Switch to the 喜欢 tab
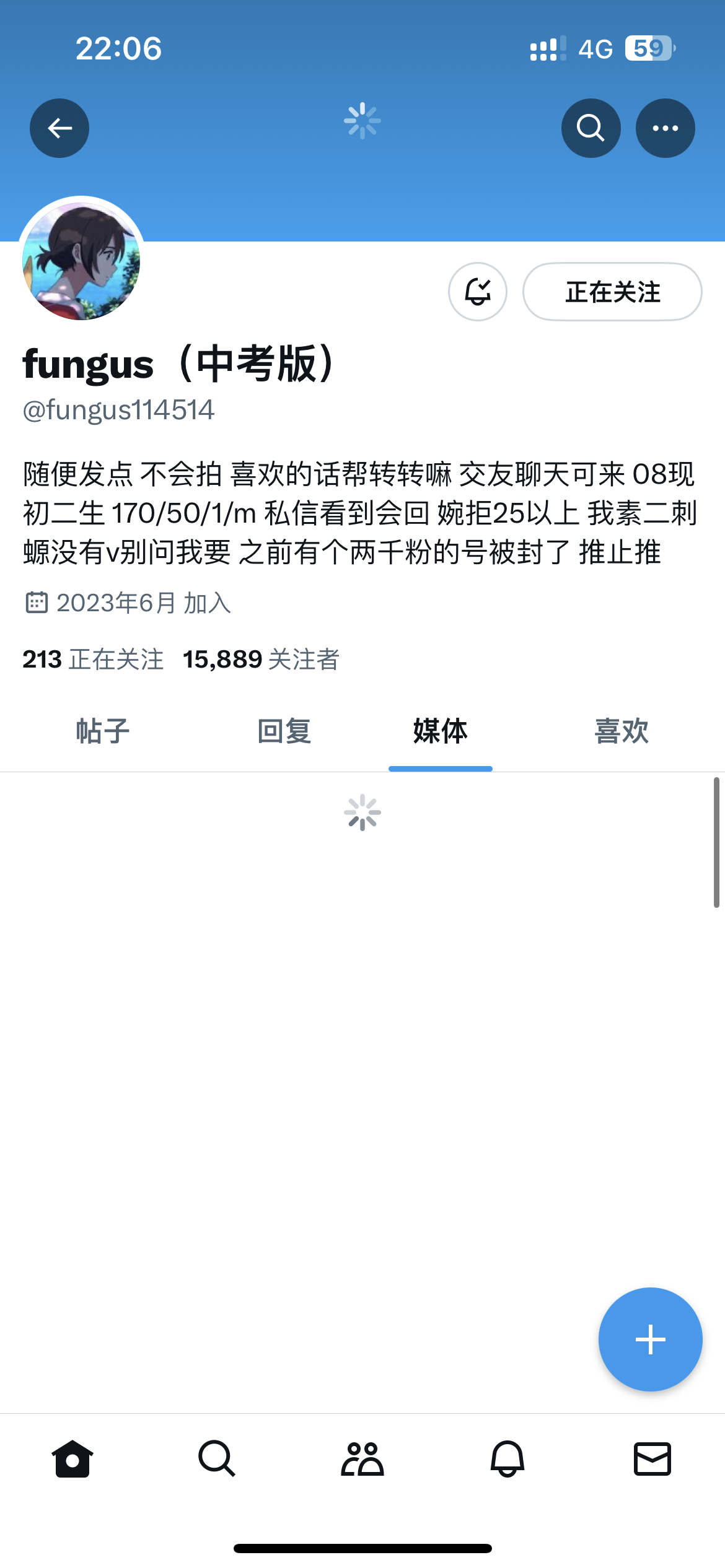 [622, 731]
